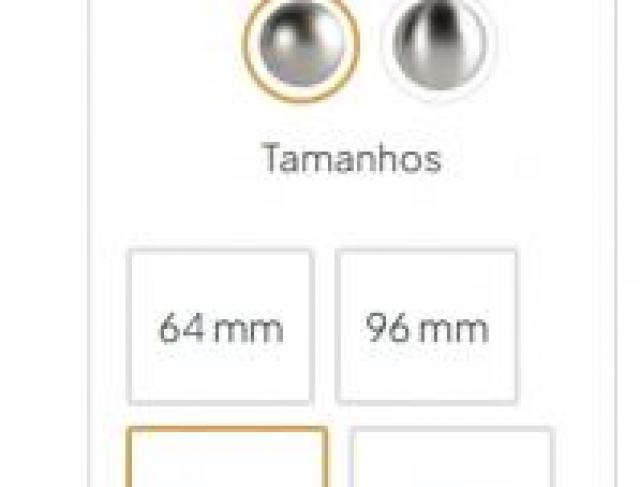
Task: Select the brushed steel finish swatch
Action: 437,46
